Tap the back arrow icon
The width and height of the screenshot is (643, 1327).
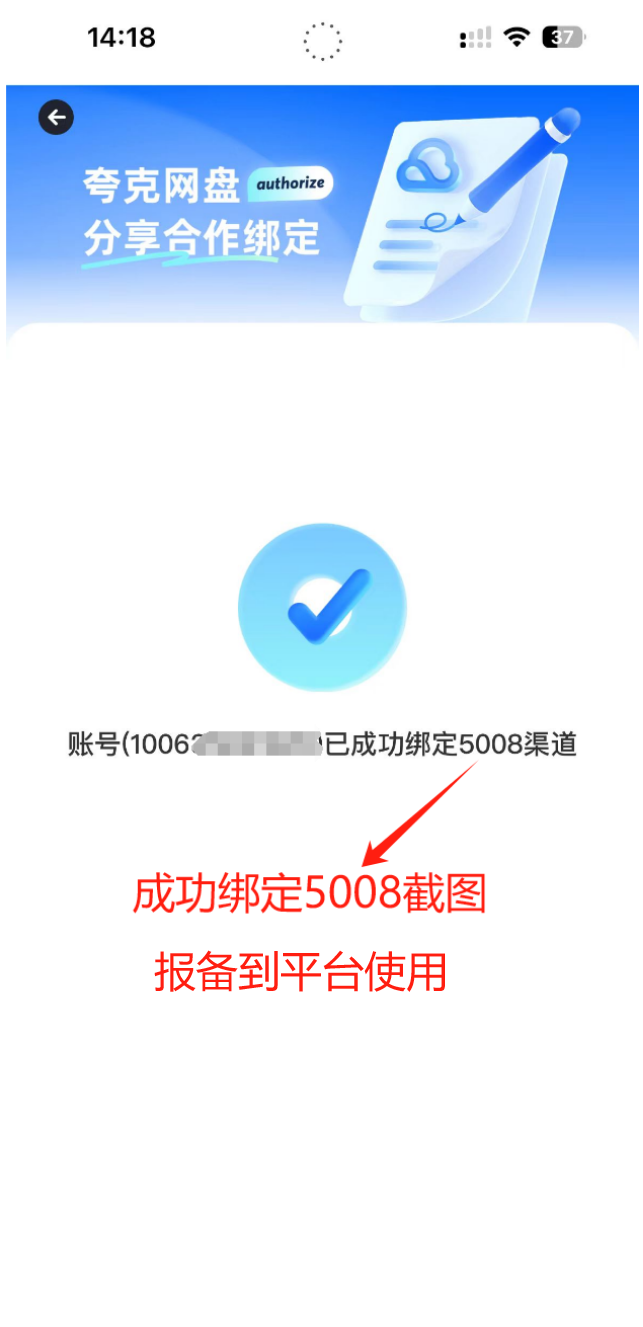(x=56, y=118)
